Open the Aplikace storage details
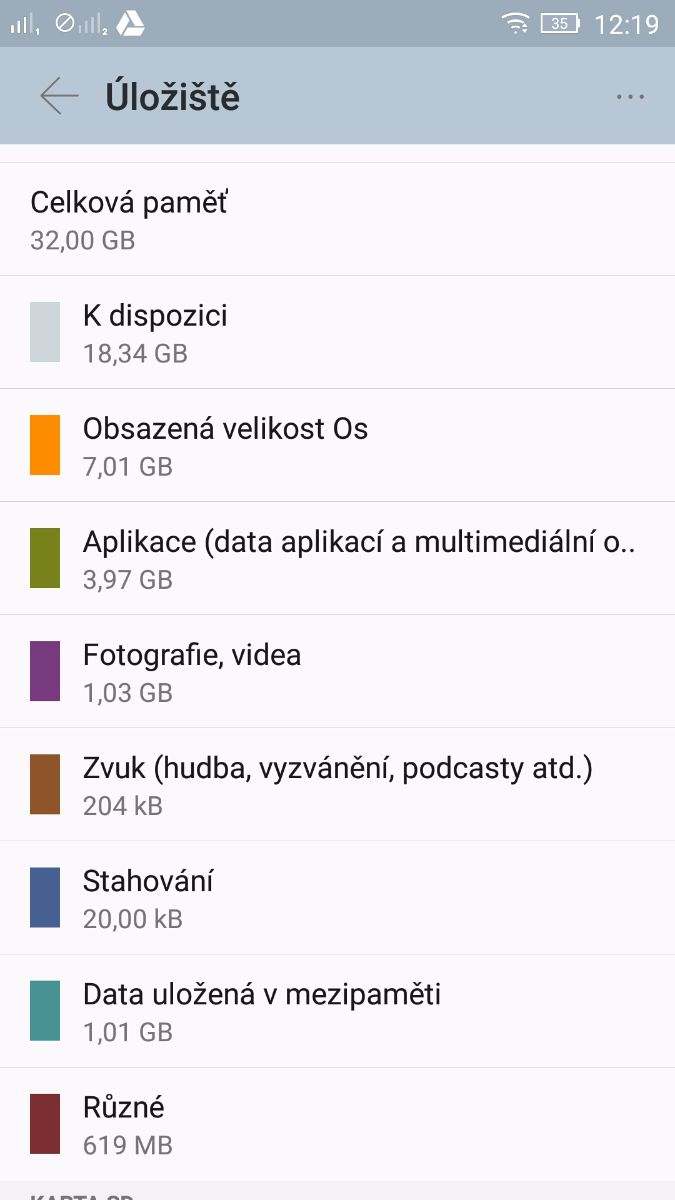The height and width of the screenshot is (1200, 675). pyautogui.click(x=337, y=558)
